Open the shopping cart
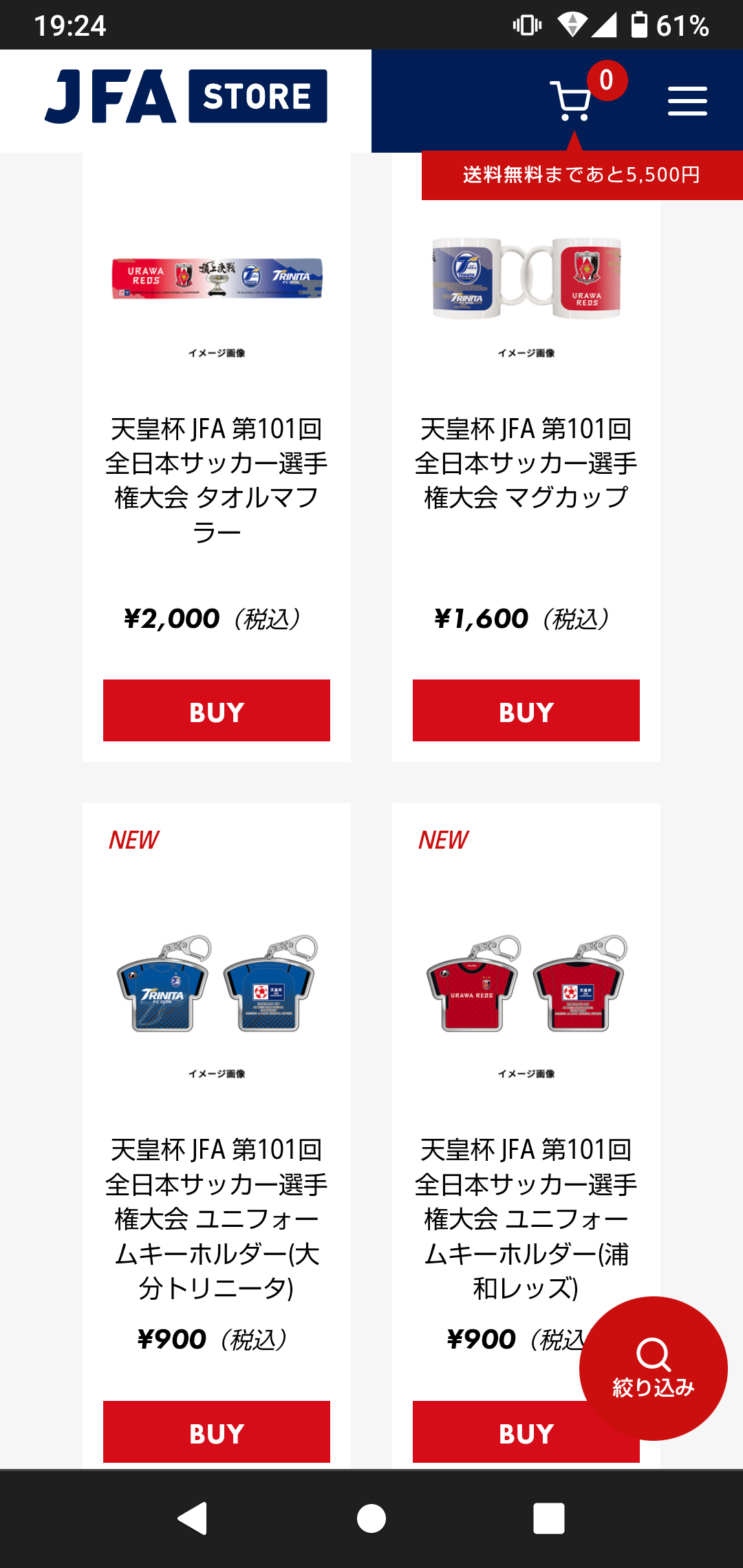Viewport: 743px width, 1568px height. (x=571, y=102)
